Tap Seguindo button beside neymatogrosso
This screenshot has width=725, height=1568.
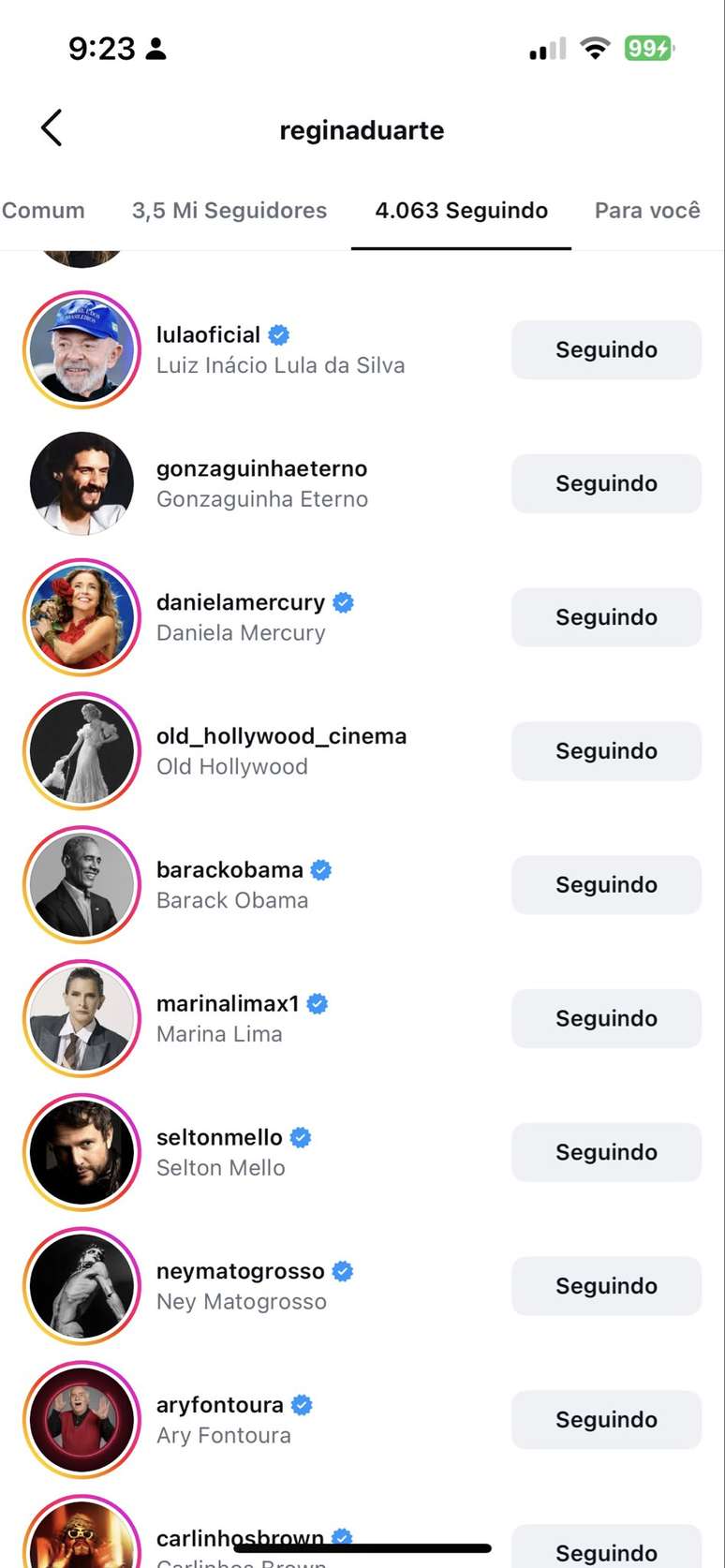(x=606, y=1286)
